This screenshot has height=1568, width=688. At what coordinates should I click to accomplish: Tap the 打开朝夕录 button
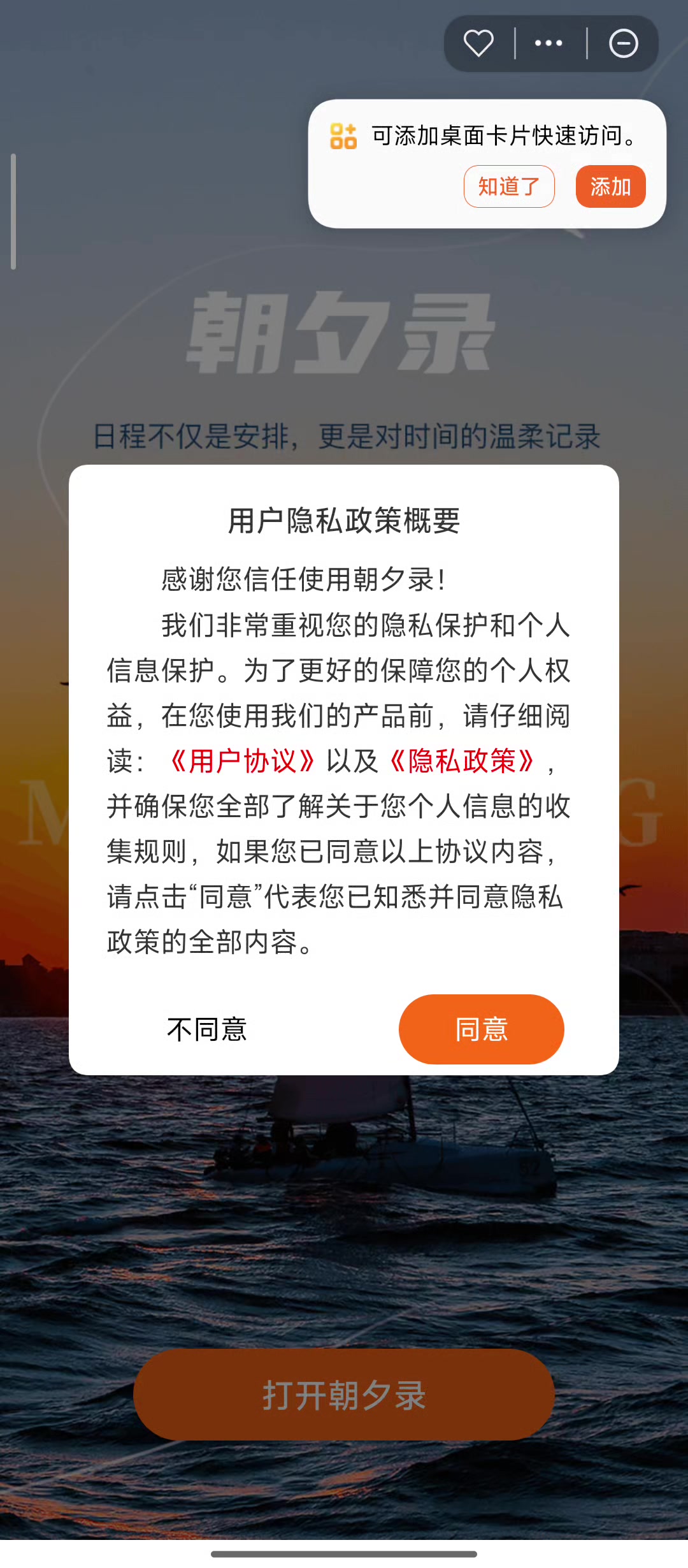click(344, 1395)
